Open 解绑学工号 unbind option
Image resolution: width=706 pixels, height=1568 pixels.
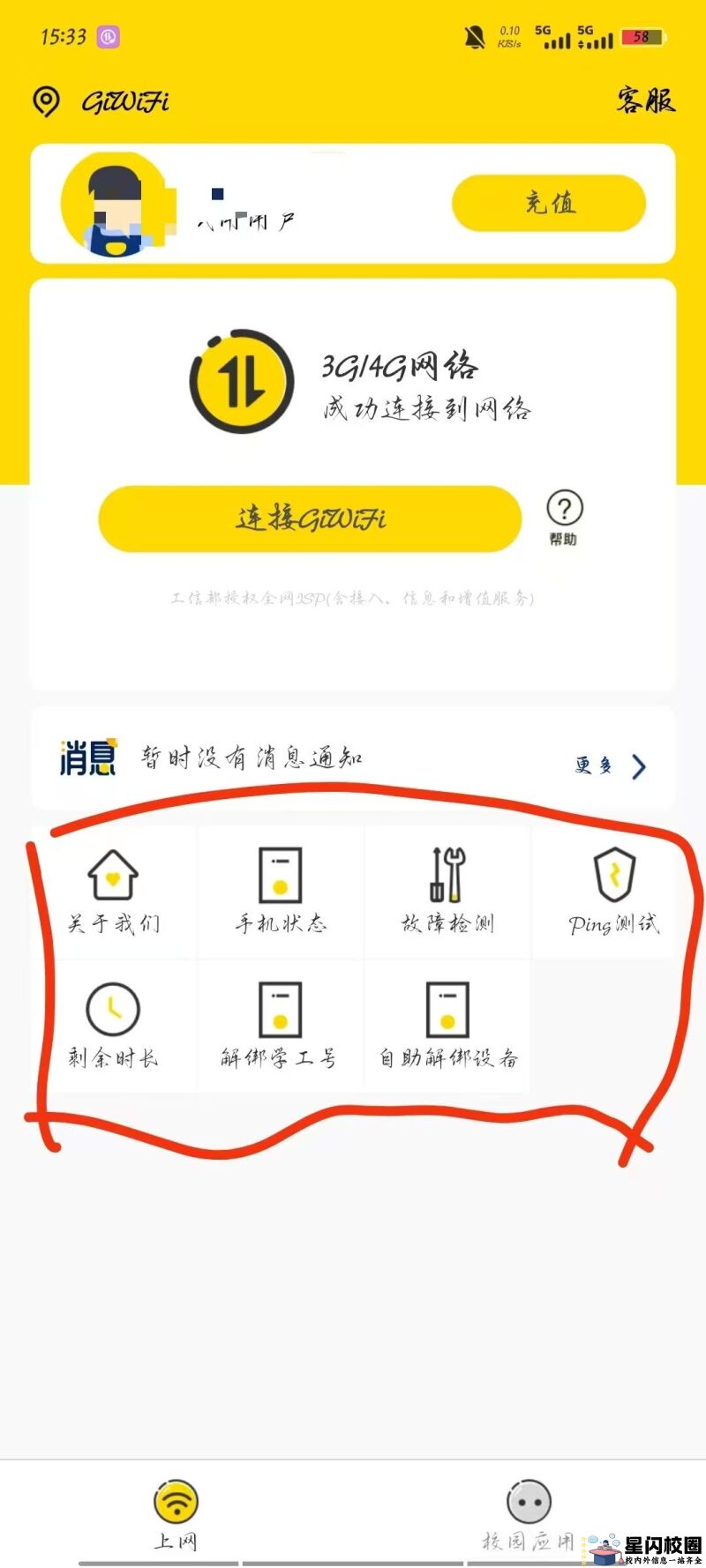pyautogui.click(x=280, y=1026)
